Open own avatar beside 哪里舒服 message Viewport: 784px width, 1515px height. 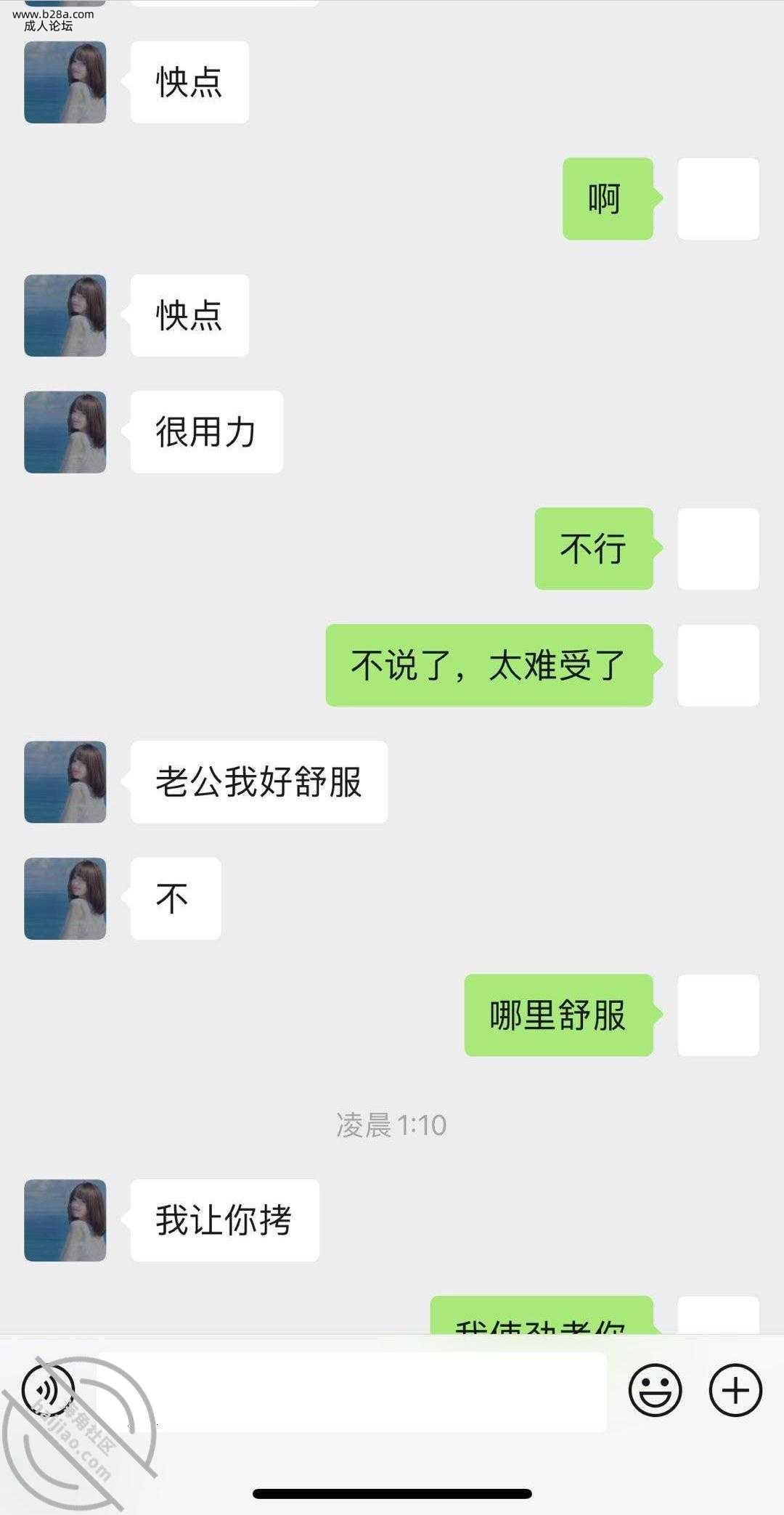click(x=718, y=1015)
